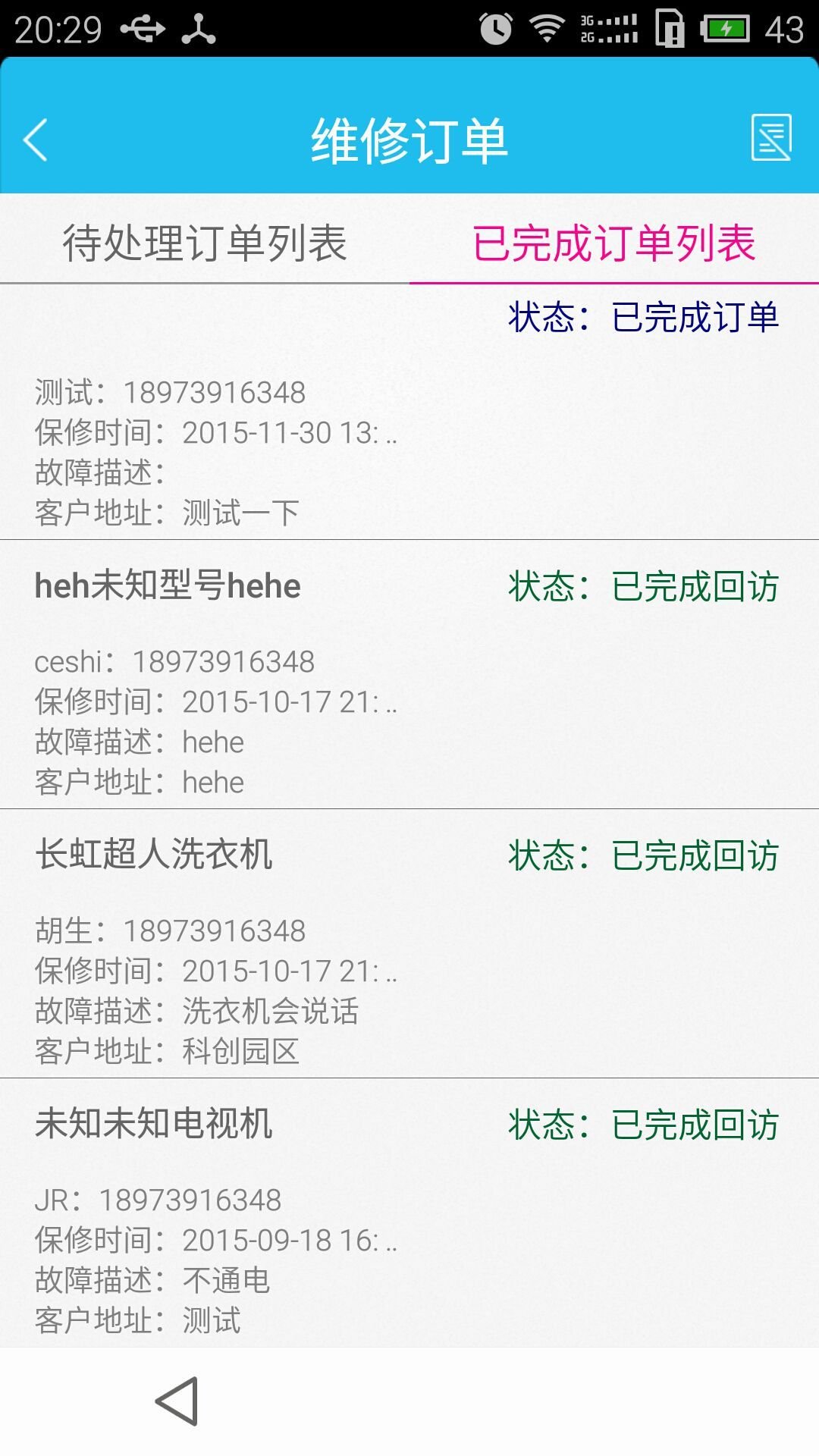Screen dimensions: 819x1456
Task: Tap the system back button
Action: (x=177, y=1401)
